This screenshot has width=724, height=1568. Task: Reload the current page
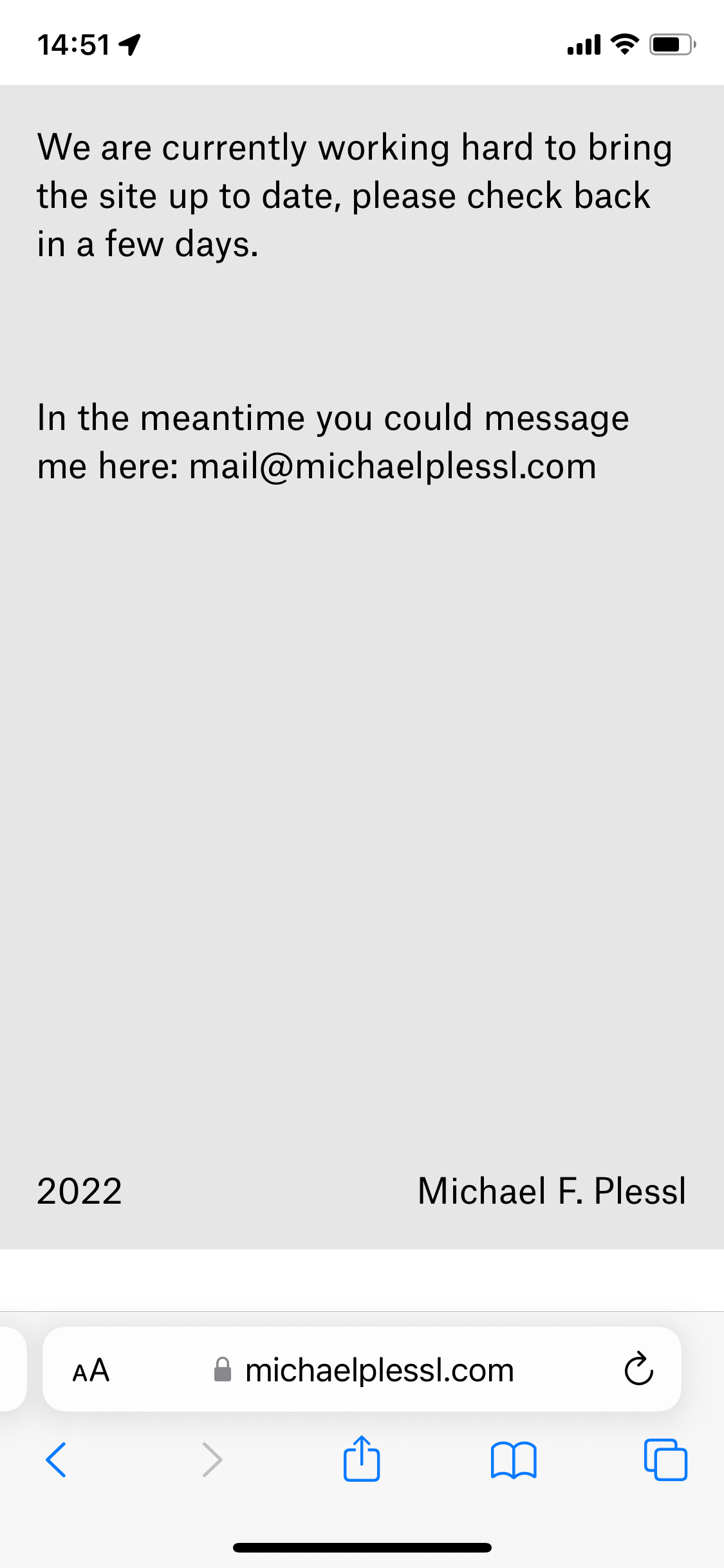[638, 1369]
